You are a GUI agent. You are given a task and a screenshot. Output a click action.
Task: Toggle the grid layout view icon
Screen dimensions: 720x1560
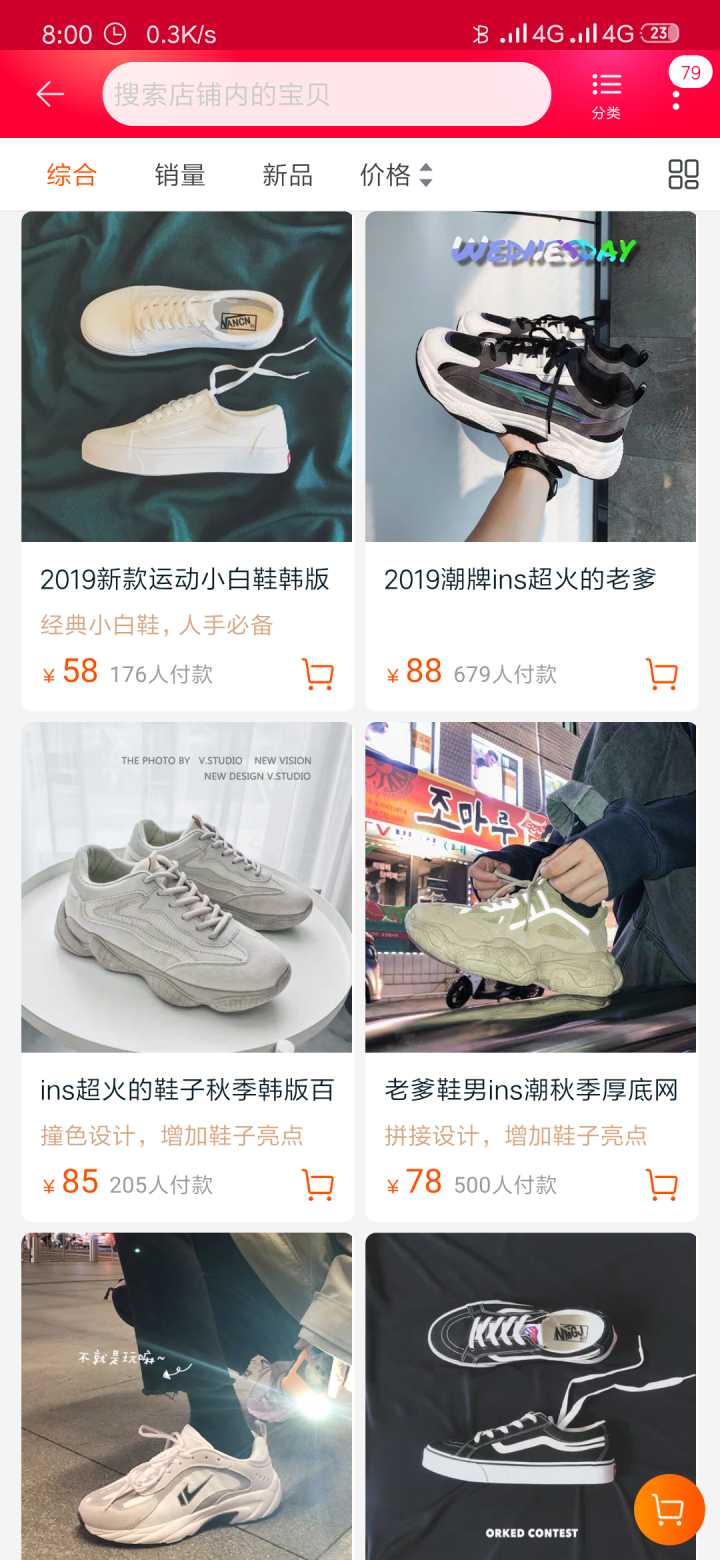(x=683, y=174)
